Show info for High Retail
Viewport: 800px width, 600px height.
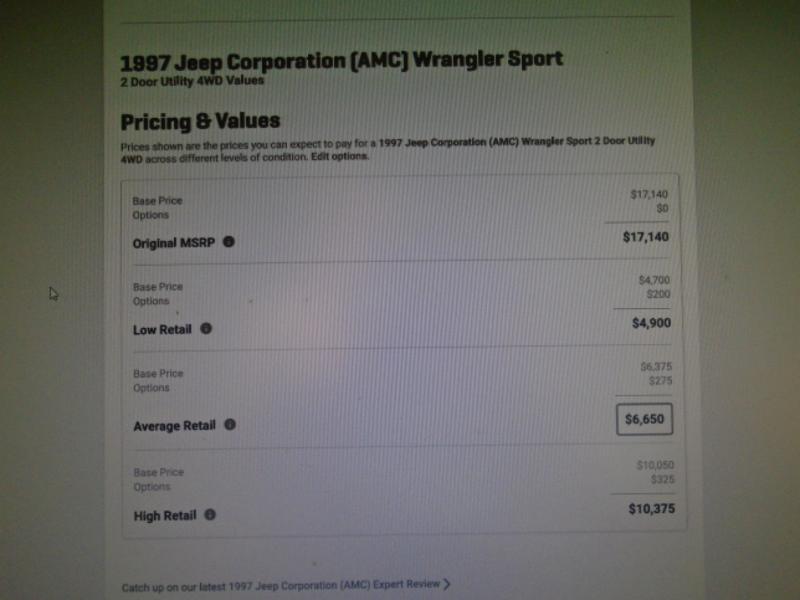[210, 515]
